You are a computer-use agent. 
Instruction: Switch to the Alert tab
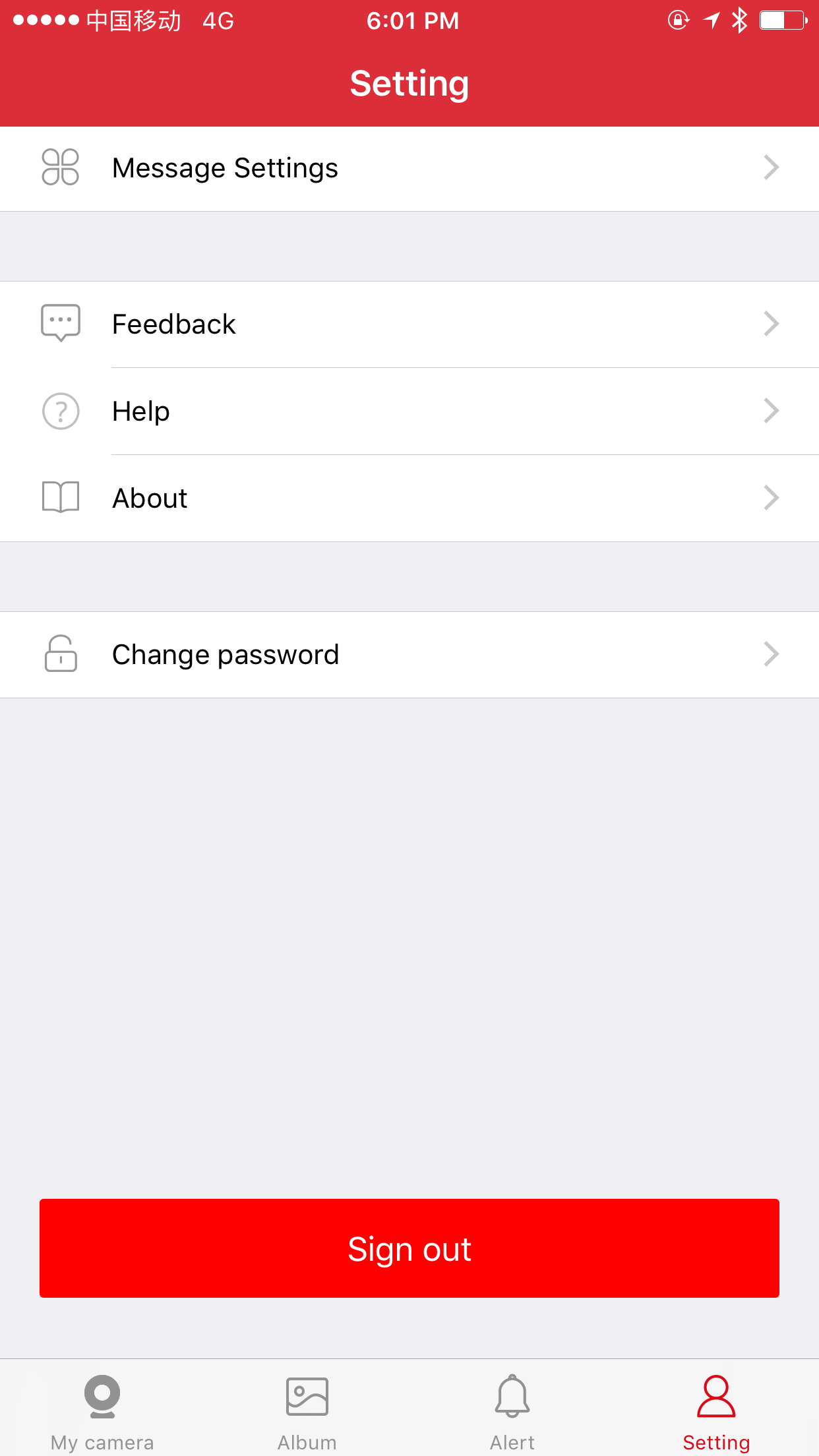point(512,1411)
